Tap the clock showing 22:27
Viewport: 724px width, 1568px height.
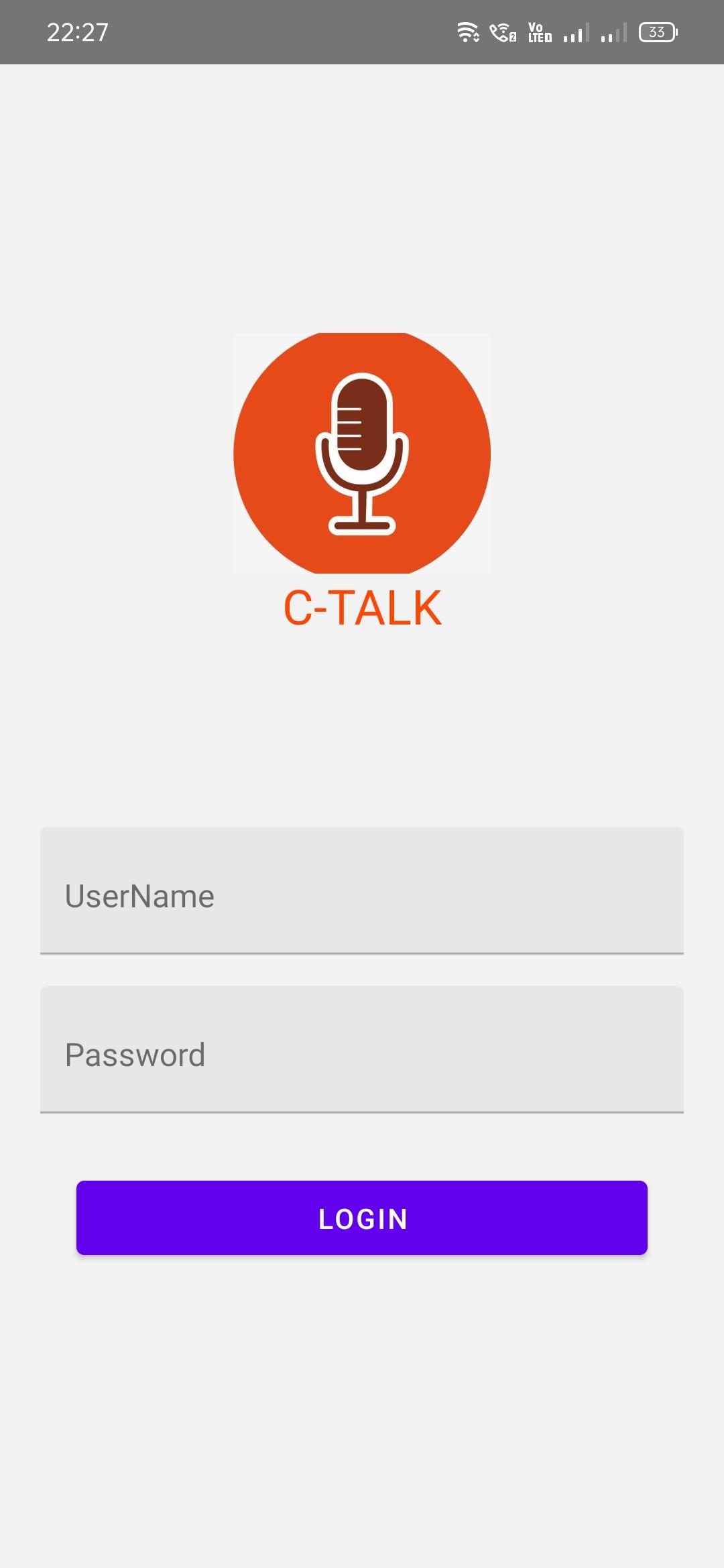pos(78,31)
